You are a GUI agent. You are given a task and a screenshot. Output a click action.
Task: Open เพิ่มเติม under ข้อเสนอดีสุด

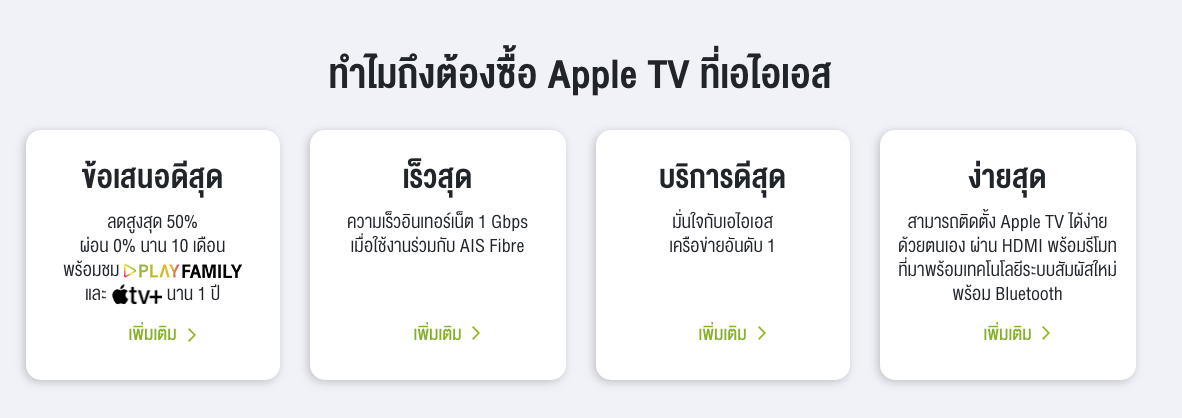[x=162, y=334]
